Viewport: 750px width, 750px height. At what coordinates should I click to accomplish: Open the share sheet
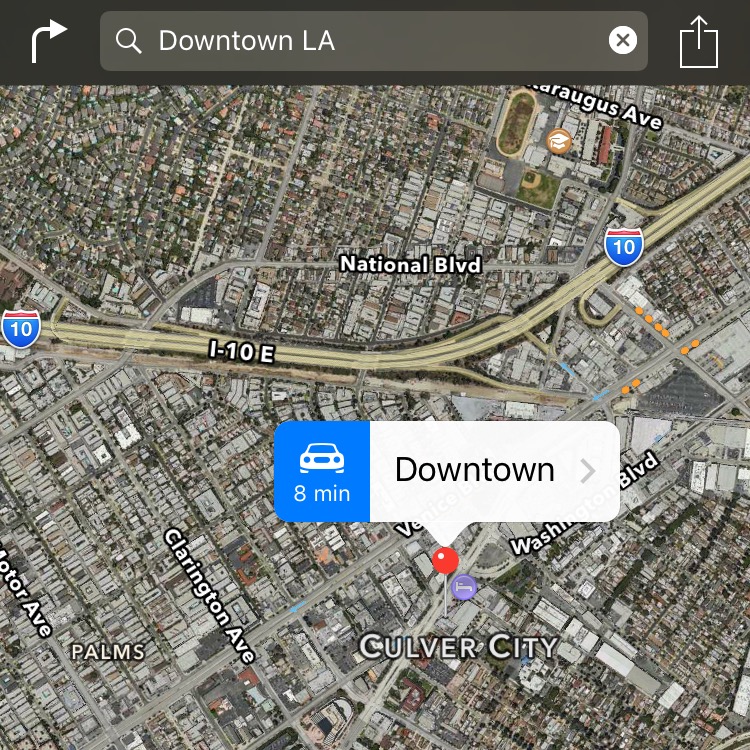click(699, 42)
